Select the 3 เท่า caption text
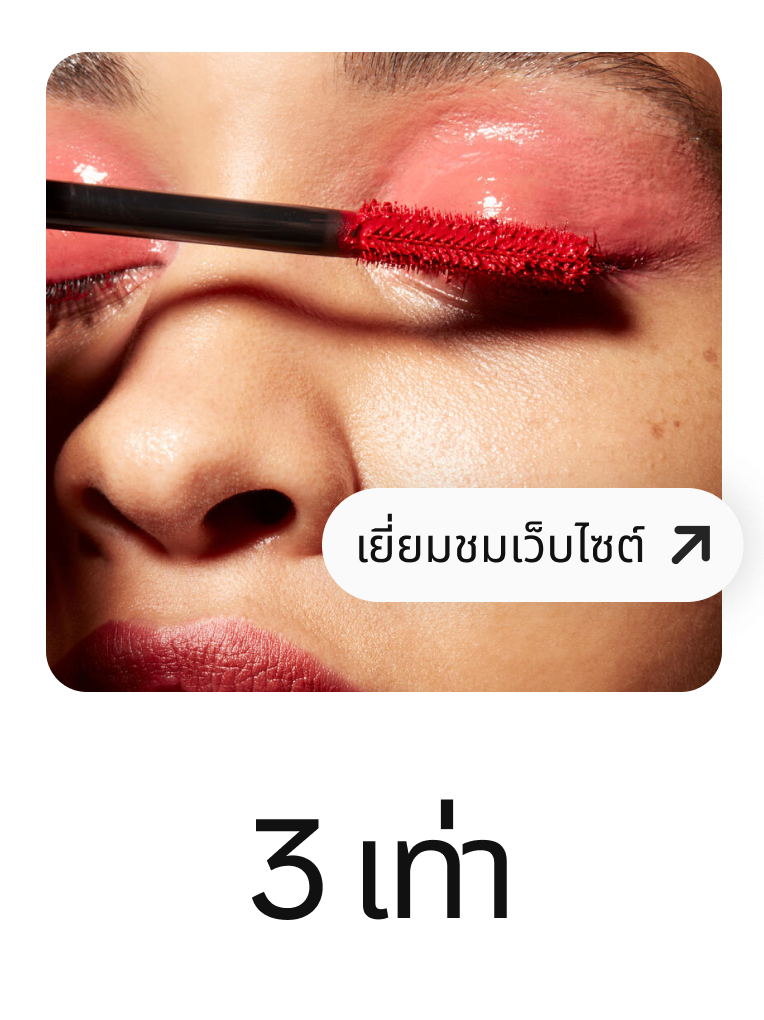 point(382,870)
